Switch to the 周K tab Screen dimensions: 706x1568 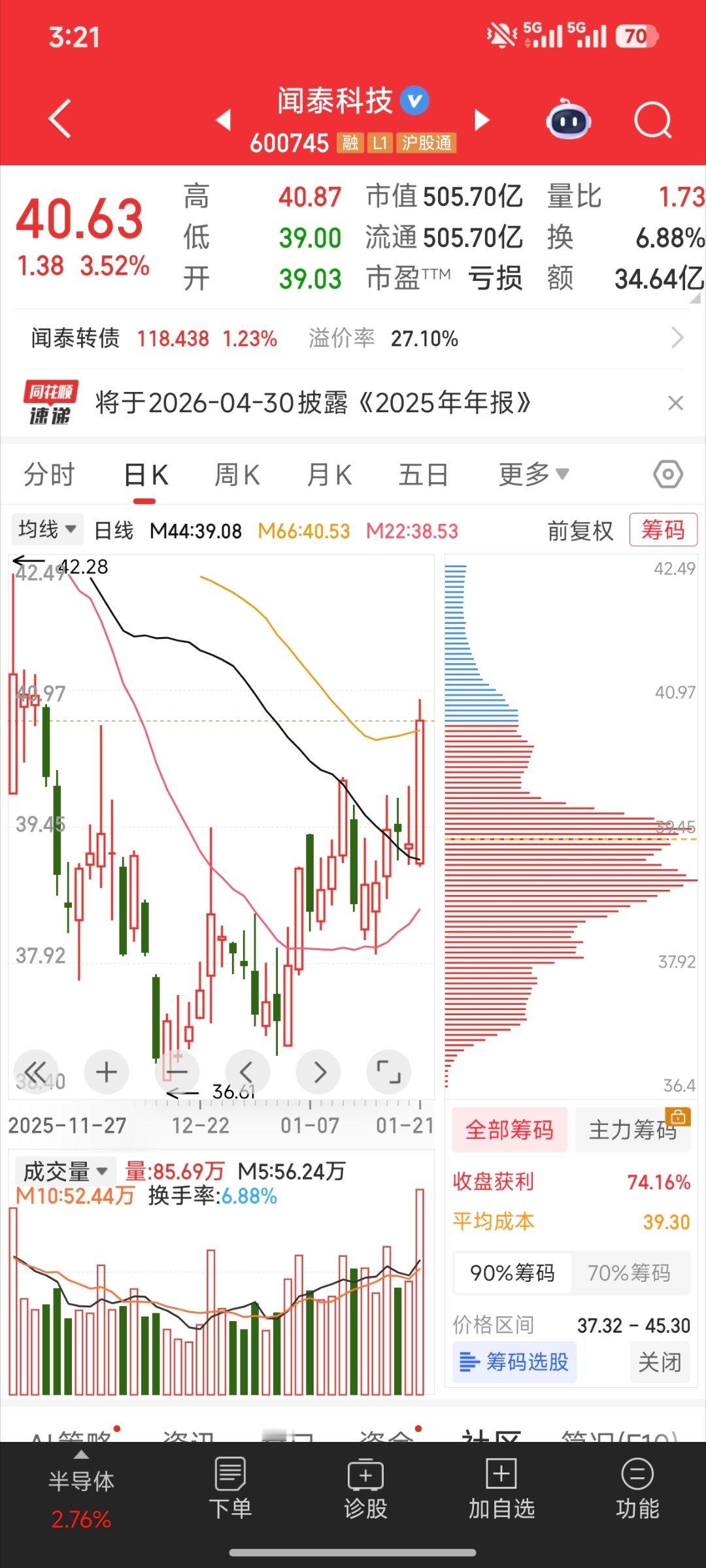point(237,475)
